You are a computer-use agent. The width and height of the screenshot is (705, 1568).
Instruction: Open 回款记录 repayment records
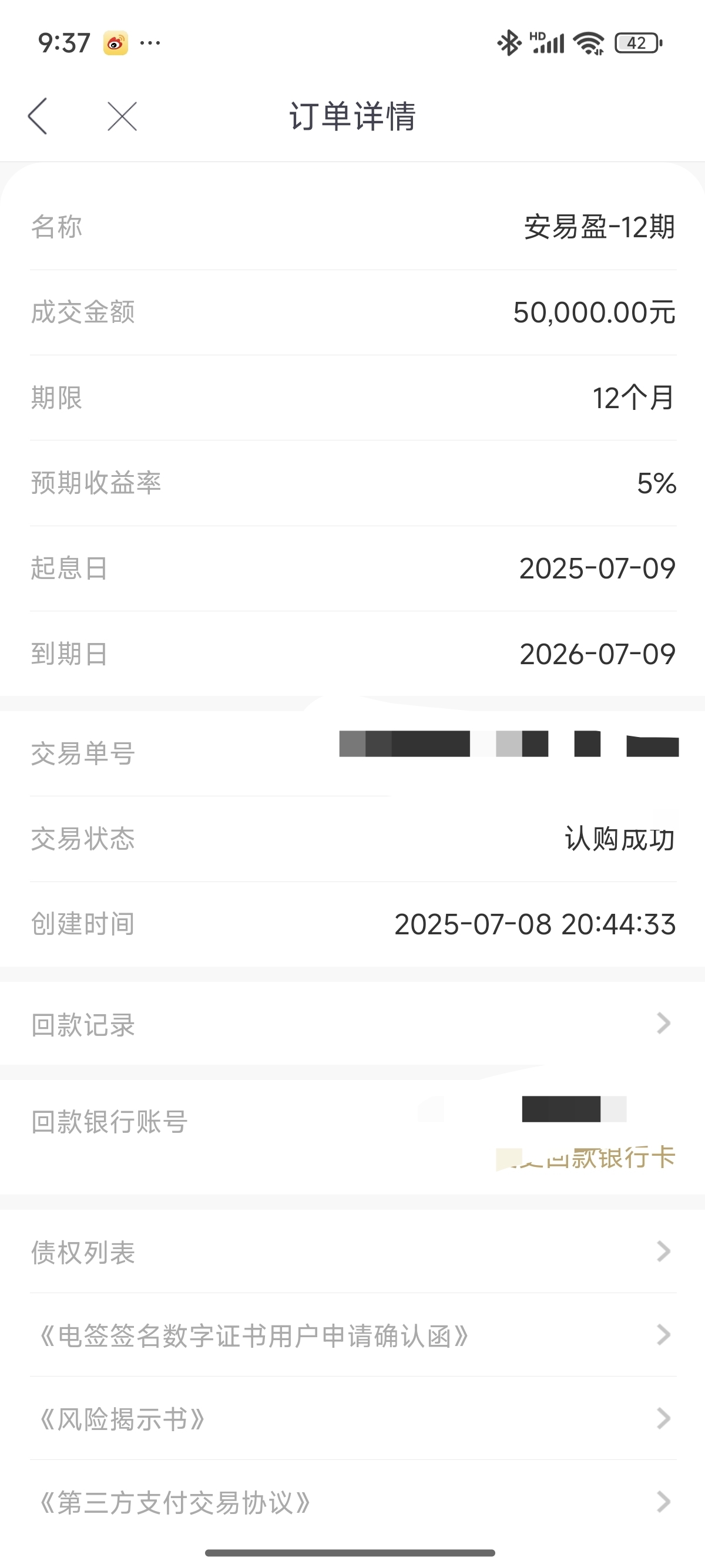(x=352, y=1024)
